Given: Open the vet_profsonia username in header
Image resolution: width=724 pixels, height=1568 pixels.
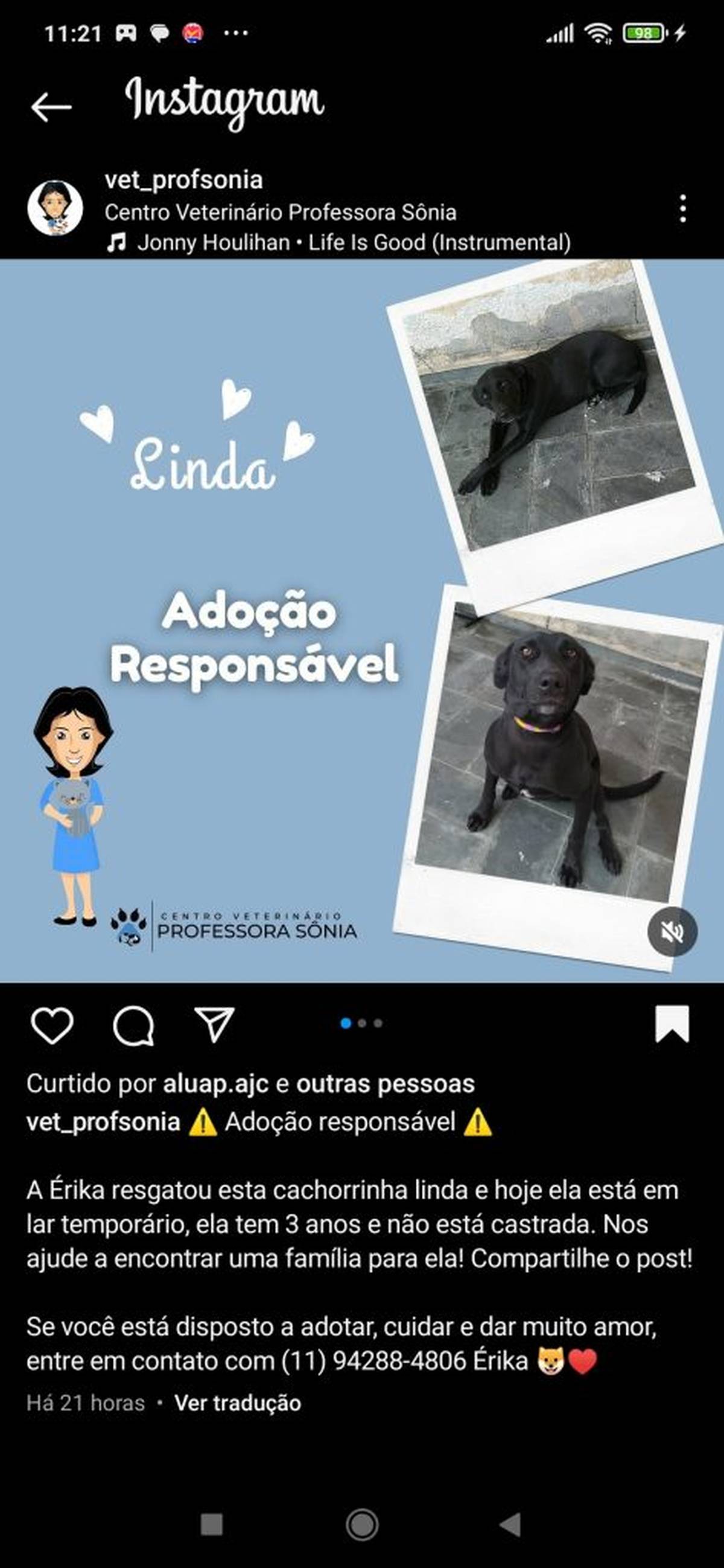Looking at the screenshot, I should point(184,180).
